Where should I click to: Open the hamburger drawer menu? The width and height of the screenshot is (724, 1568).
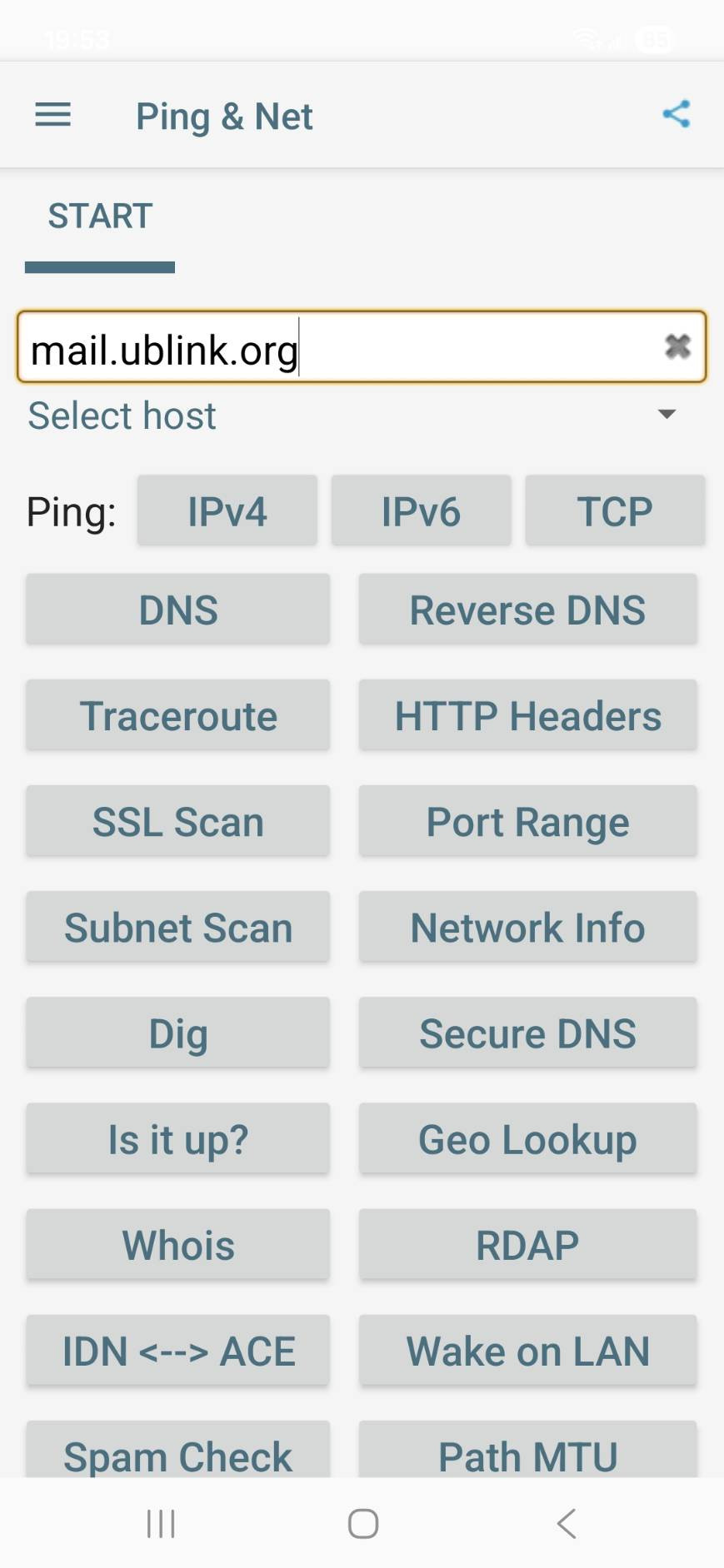point(52,115)
